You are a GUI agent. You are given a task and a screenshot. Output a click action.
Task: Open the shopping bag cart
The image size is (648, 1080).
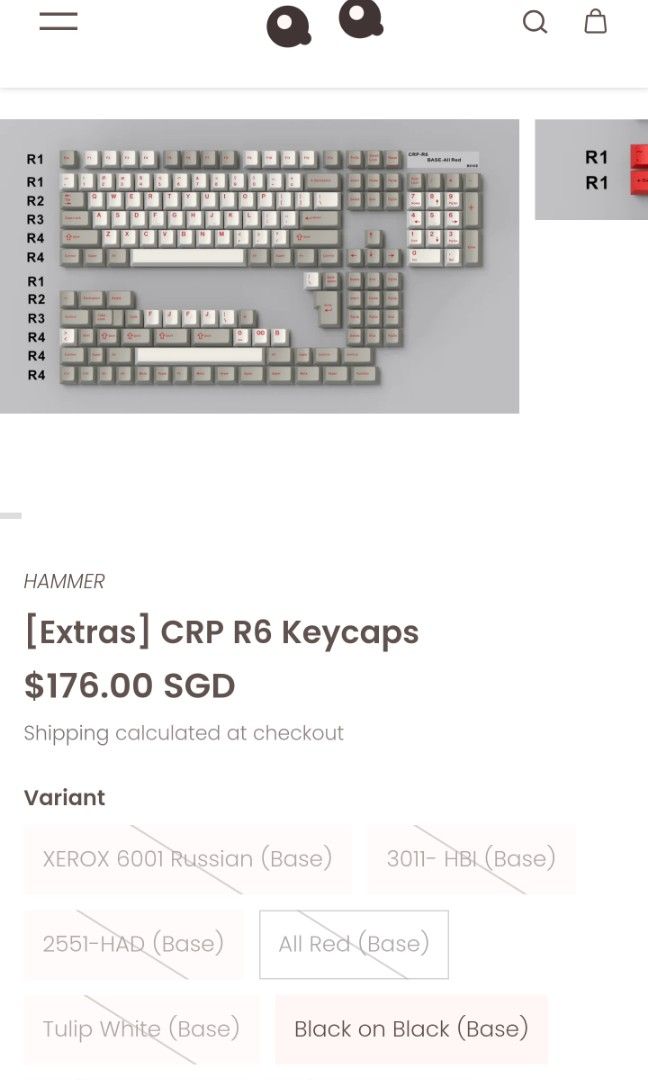596,22
